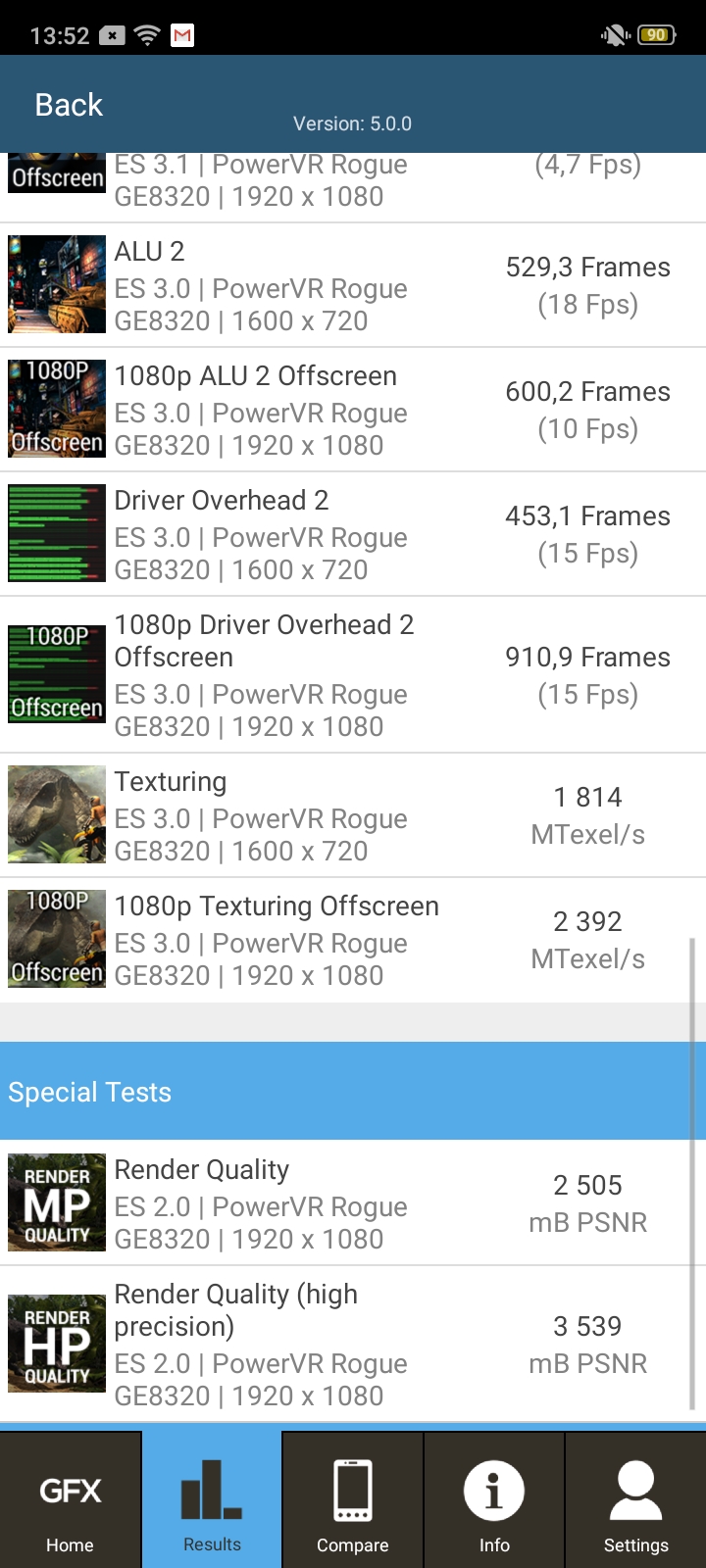Select the Driver Overhead 2 result
706x1568 pixels.
[x=353, y=534]
